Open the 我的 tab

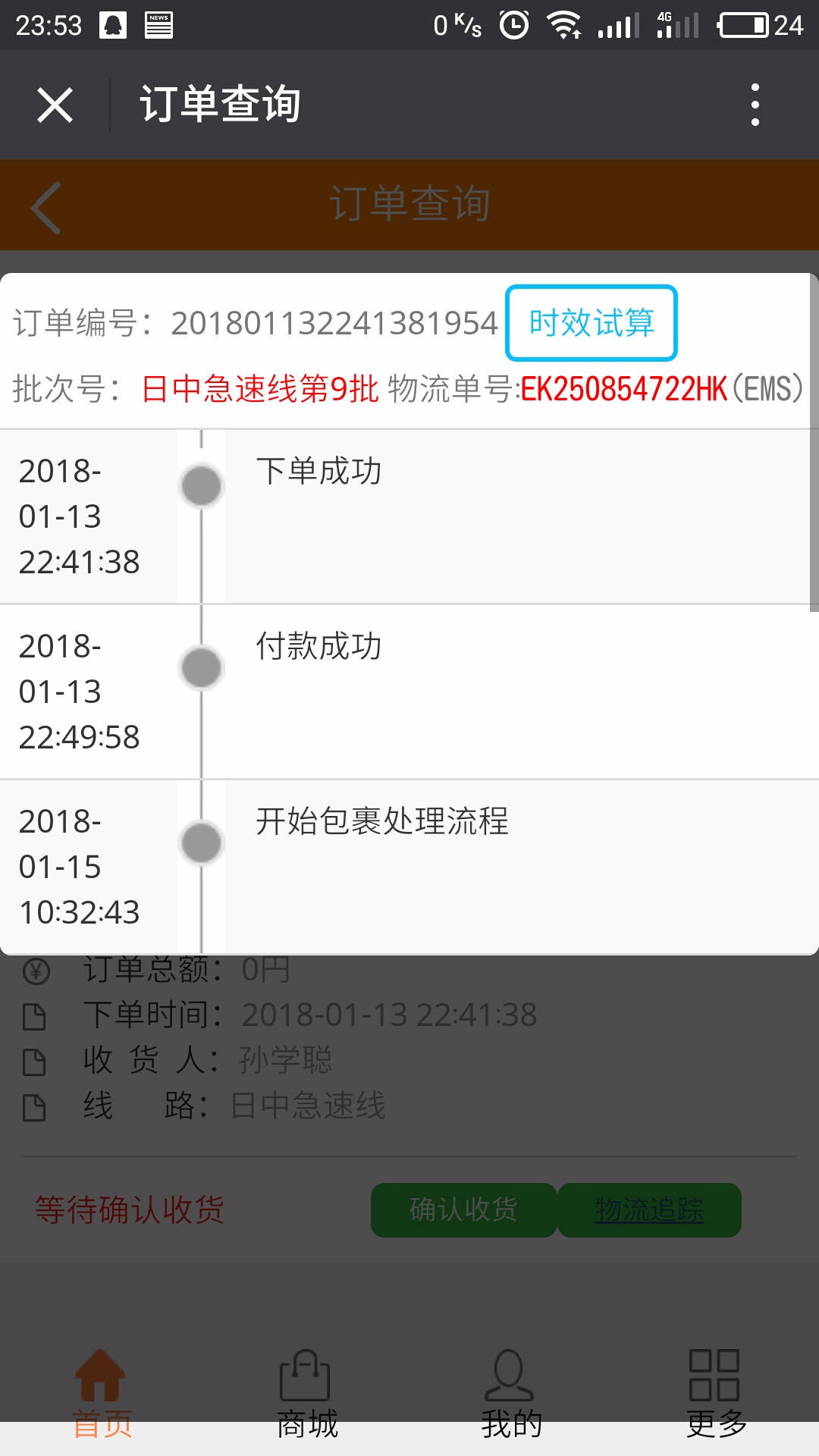[511, 1394]
